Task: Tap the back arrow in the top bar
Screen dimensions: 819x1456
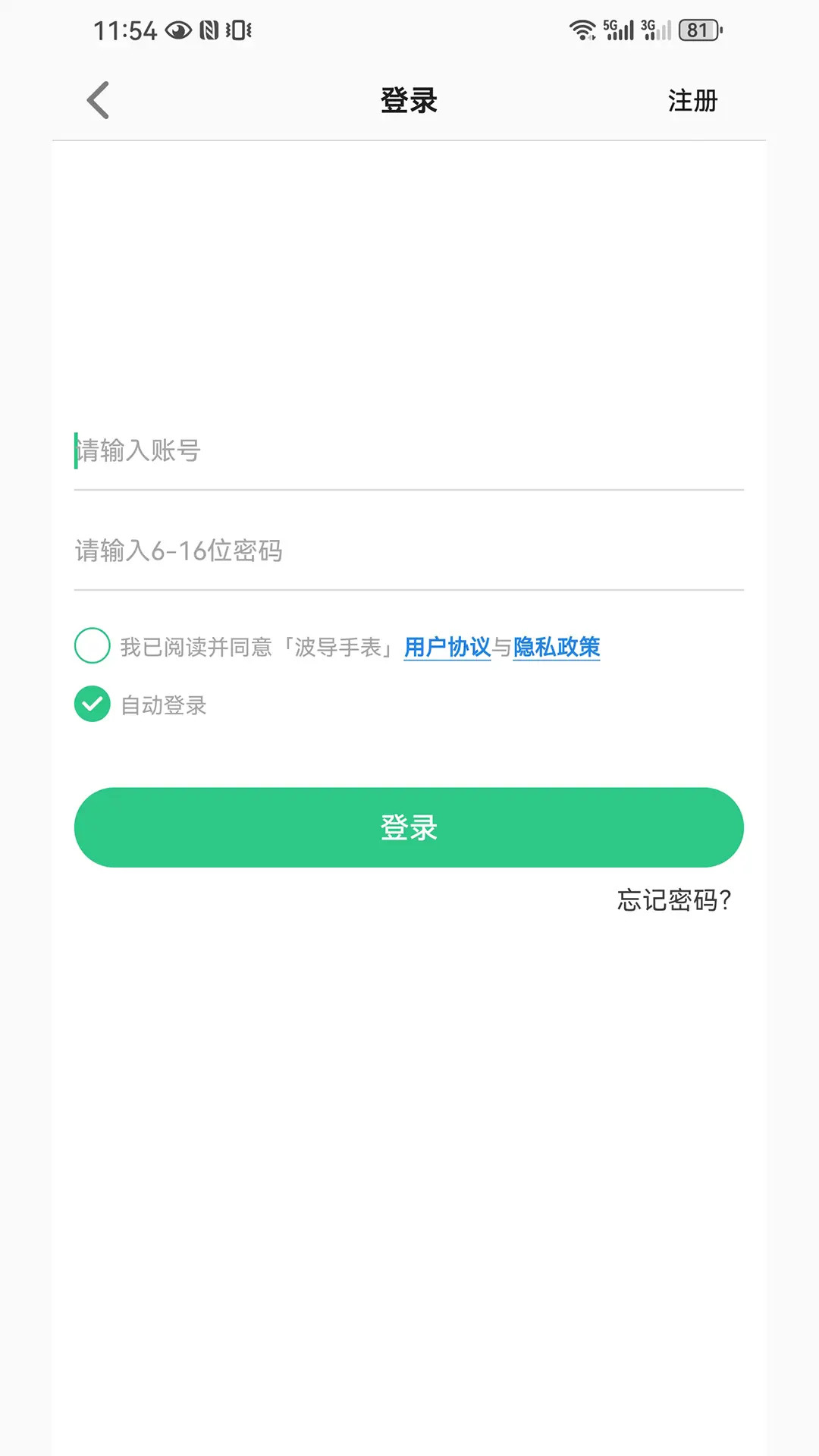Action: 96,99
